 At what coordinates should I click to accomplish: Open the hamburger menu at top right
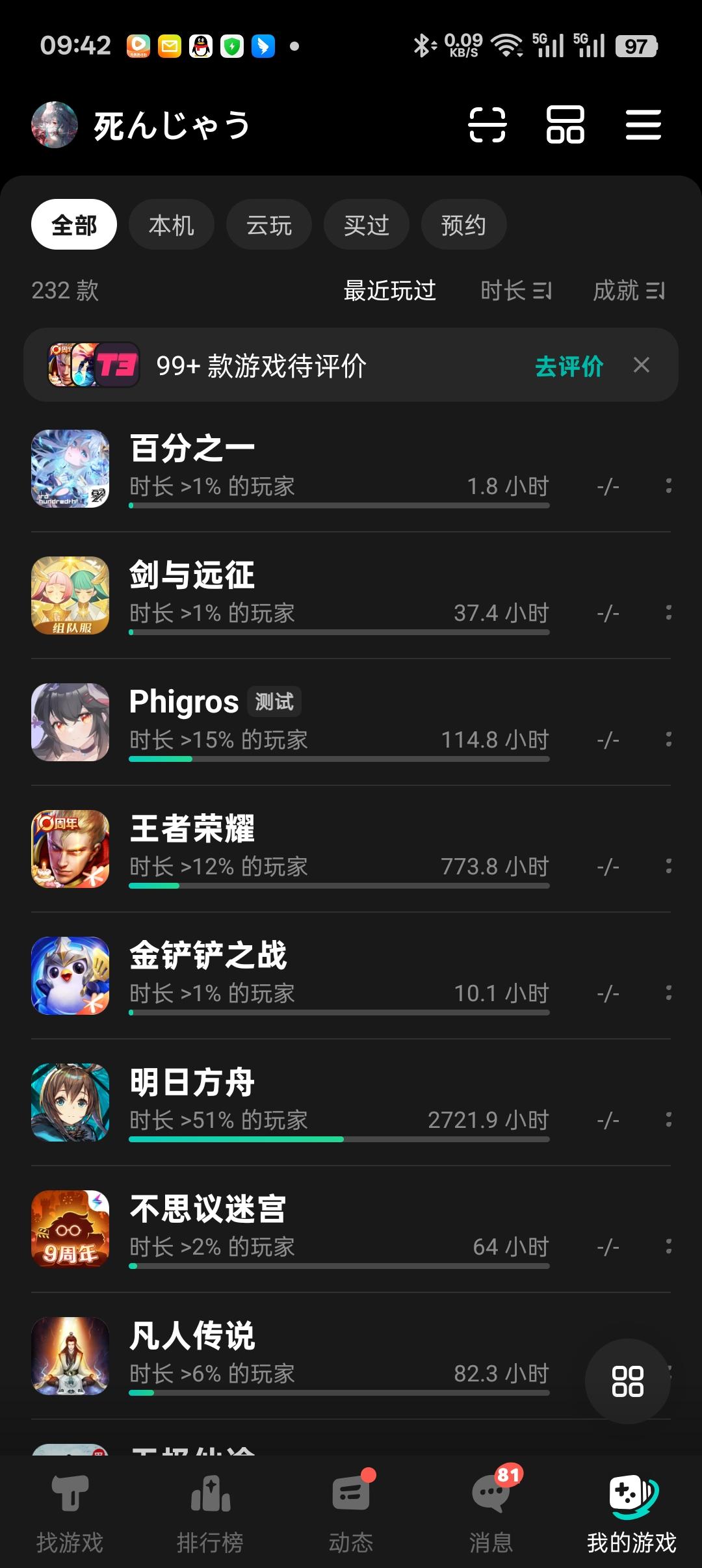tap(643, 125)
